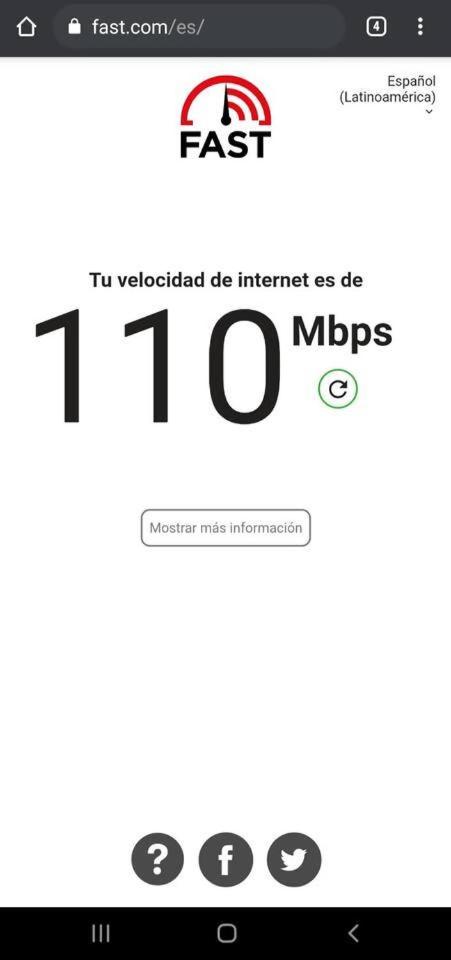Open the browser overflow menu

(x=420, y=27)
